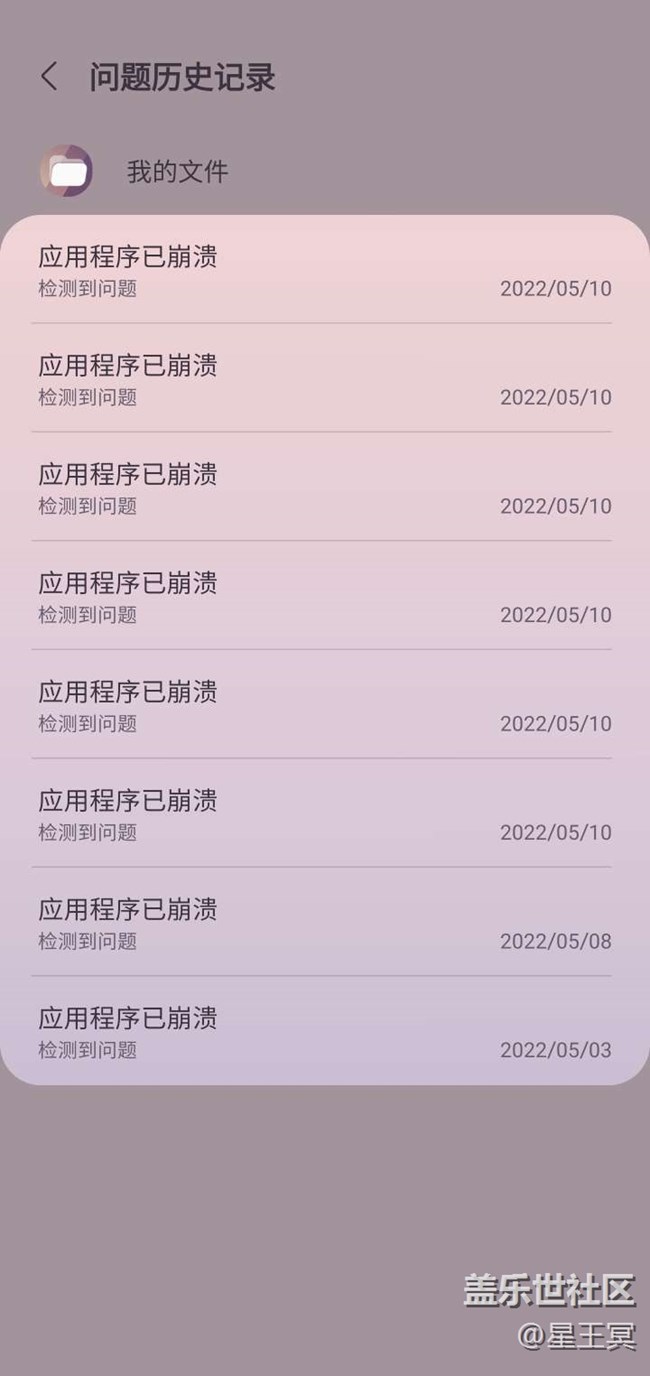This screenshot has height=1376, width=650.
Task: Go back from 问题历史记录
Action: click(49, 77)
